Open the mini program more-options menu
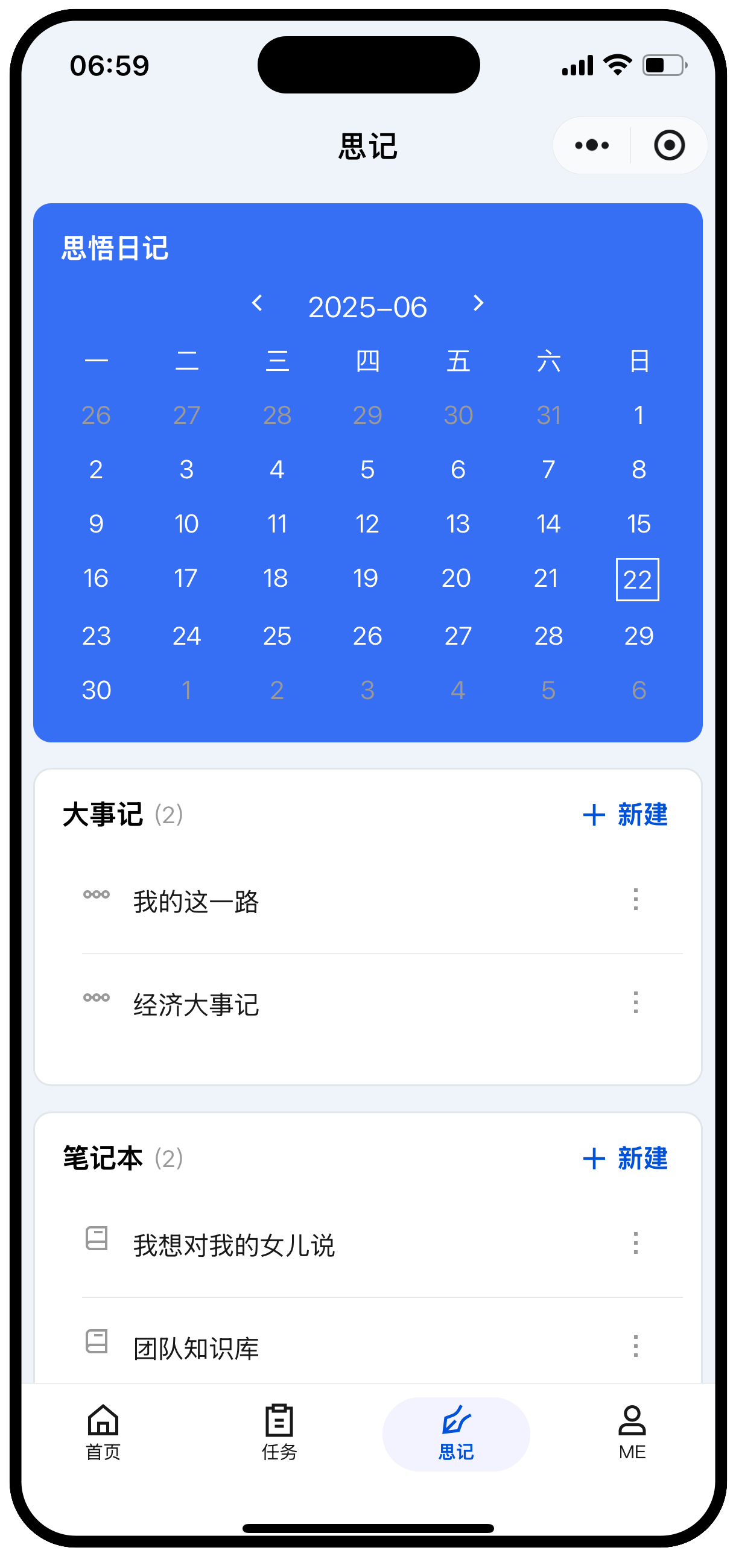 pos(591,145)
